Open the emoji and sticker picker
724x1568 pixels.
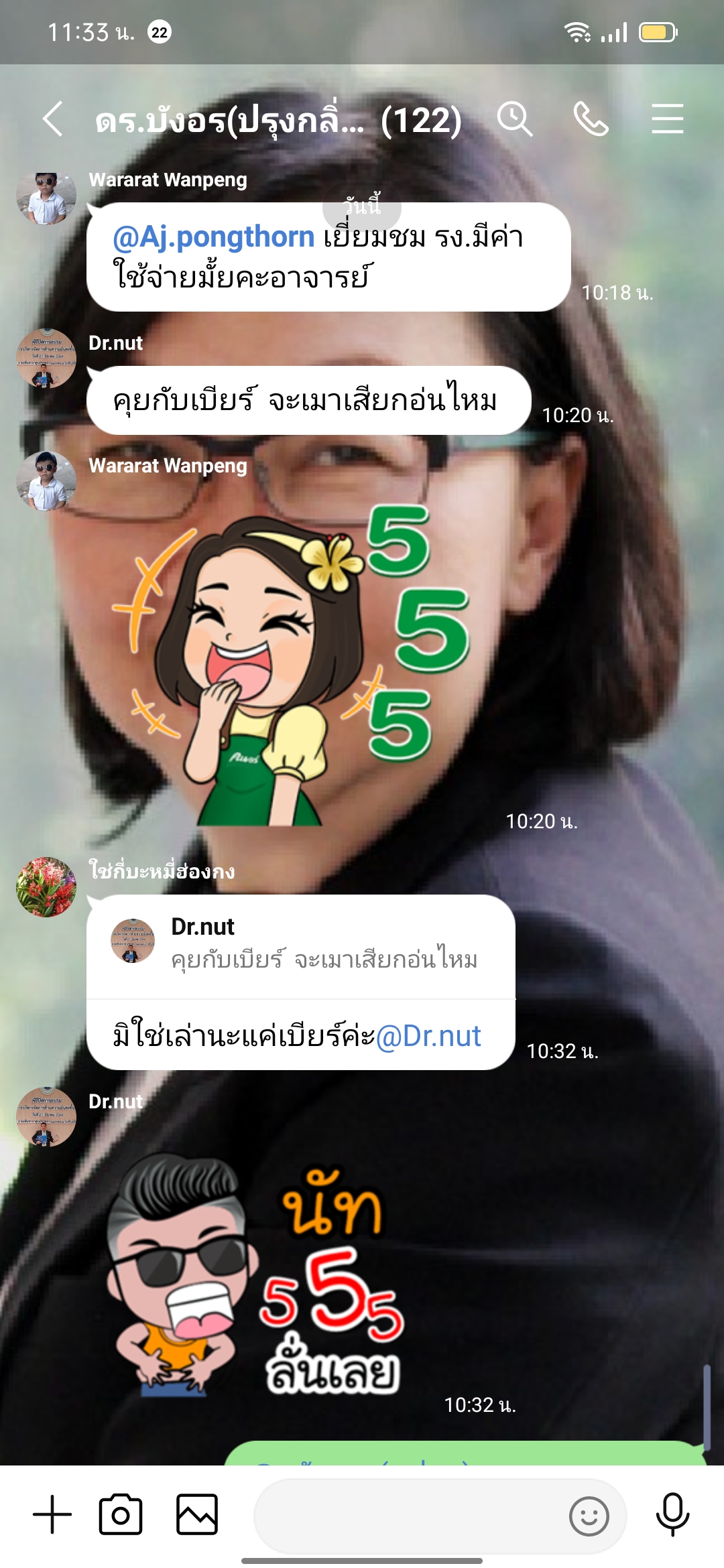click(x=589, y=1516)
